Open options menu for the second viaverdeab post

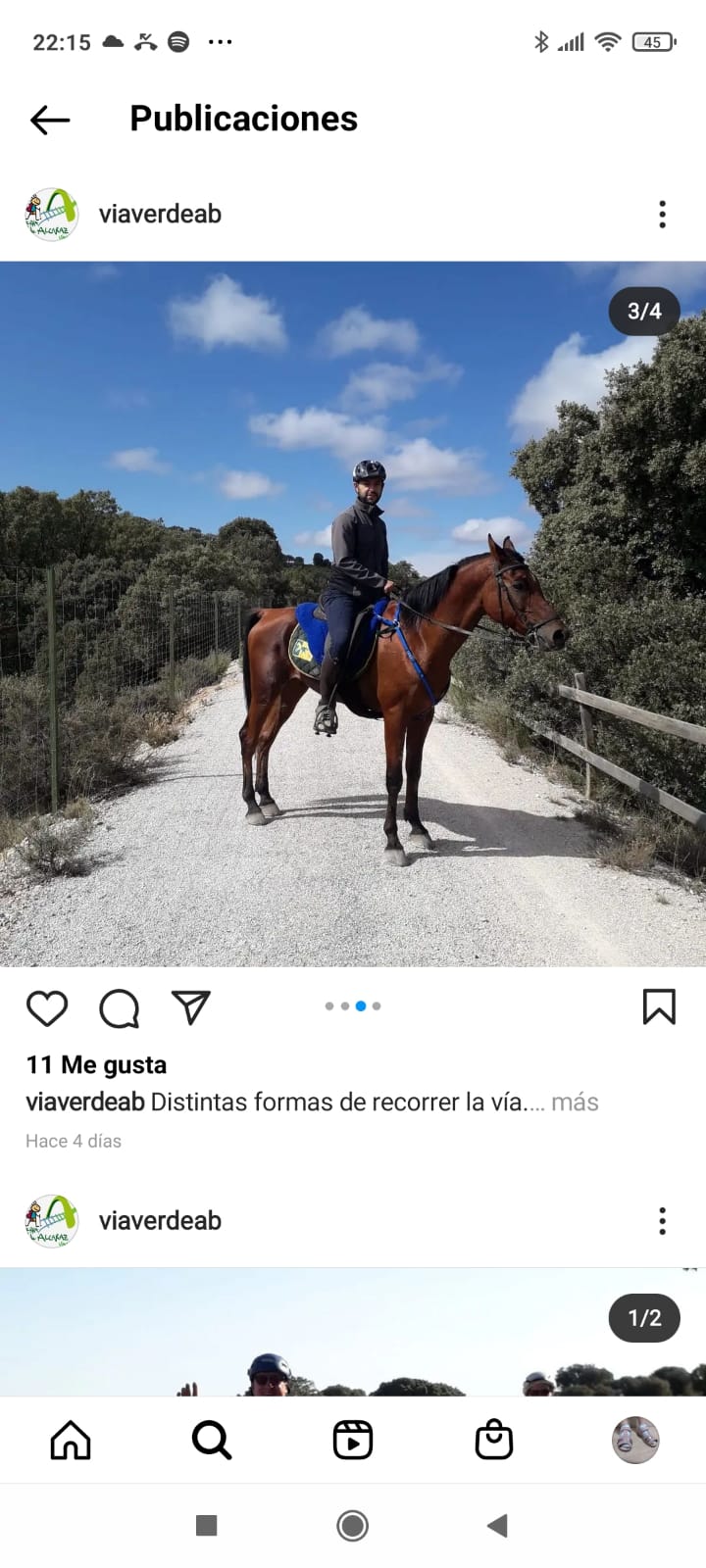pyautogui.click(x=663, y=1220)
